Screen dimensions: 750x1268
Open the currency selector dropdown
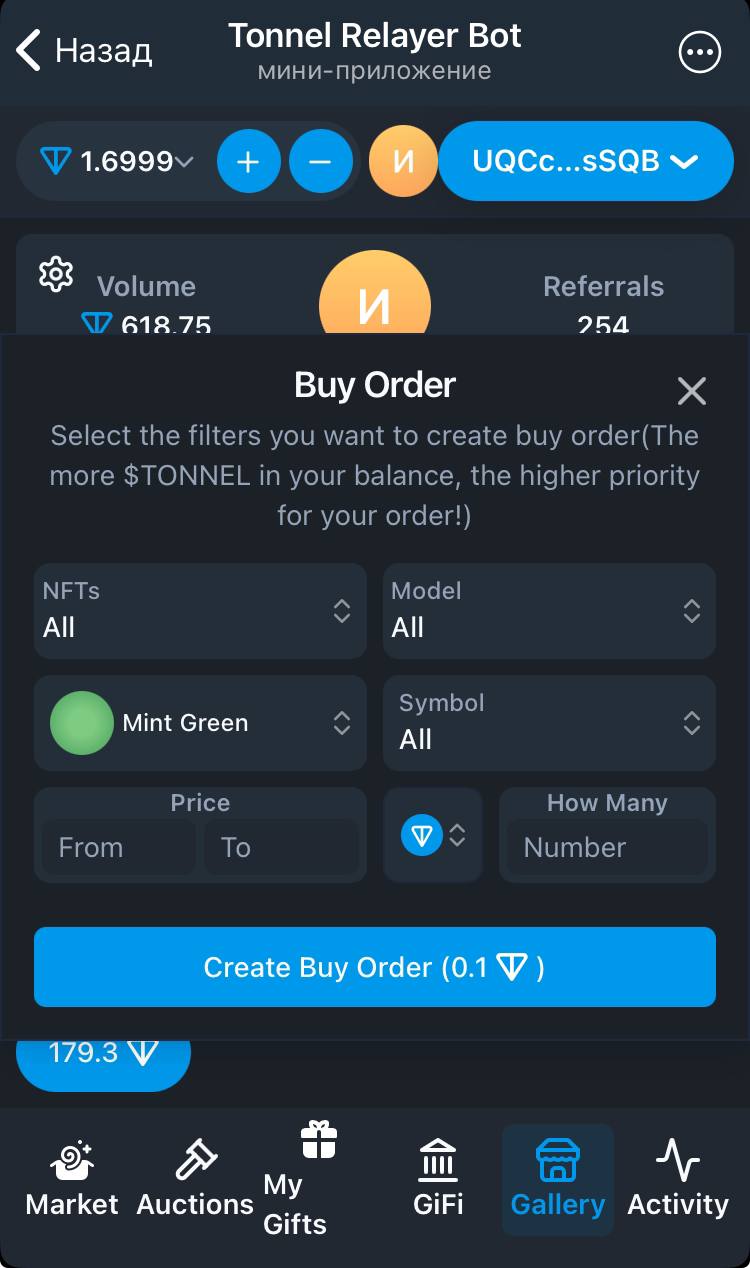coord(433,835)
